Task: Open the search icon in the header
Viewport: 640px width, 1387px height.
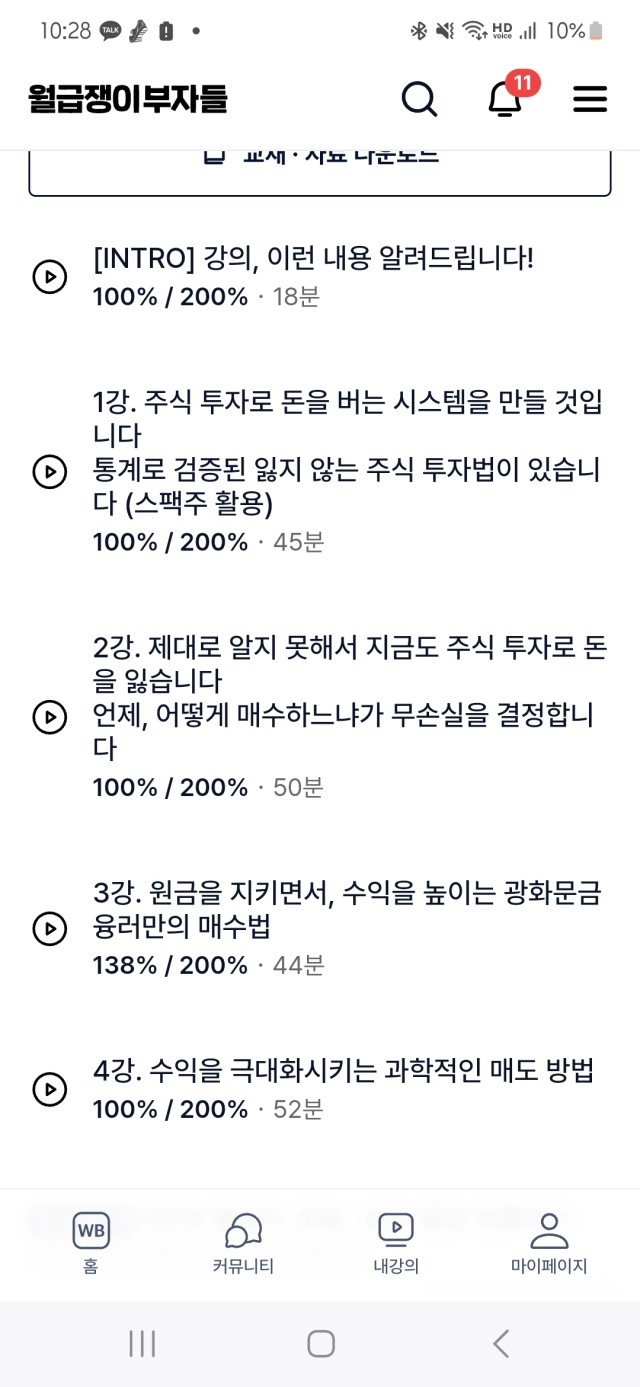Action: click(419, 99)
